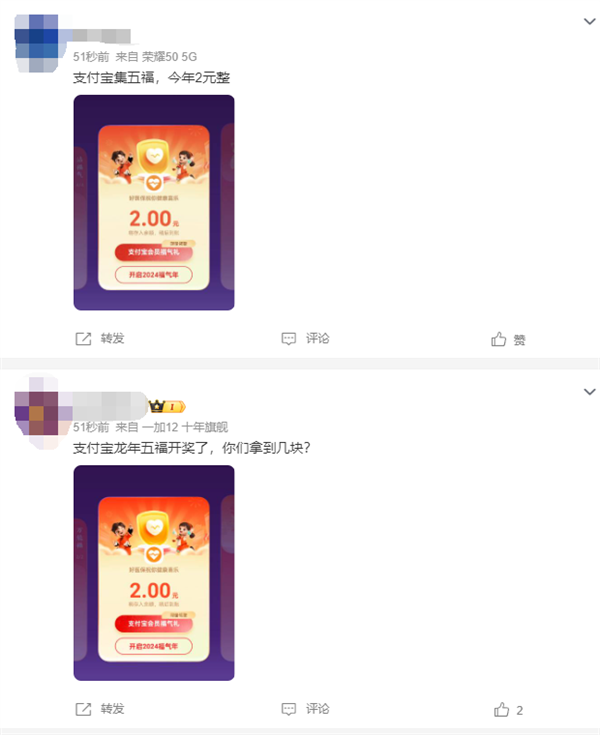
Task: Comment on the 龙年五福开奖 post
Action: point(305,709)
